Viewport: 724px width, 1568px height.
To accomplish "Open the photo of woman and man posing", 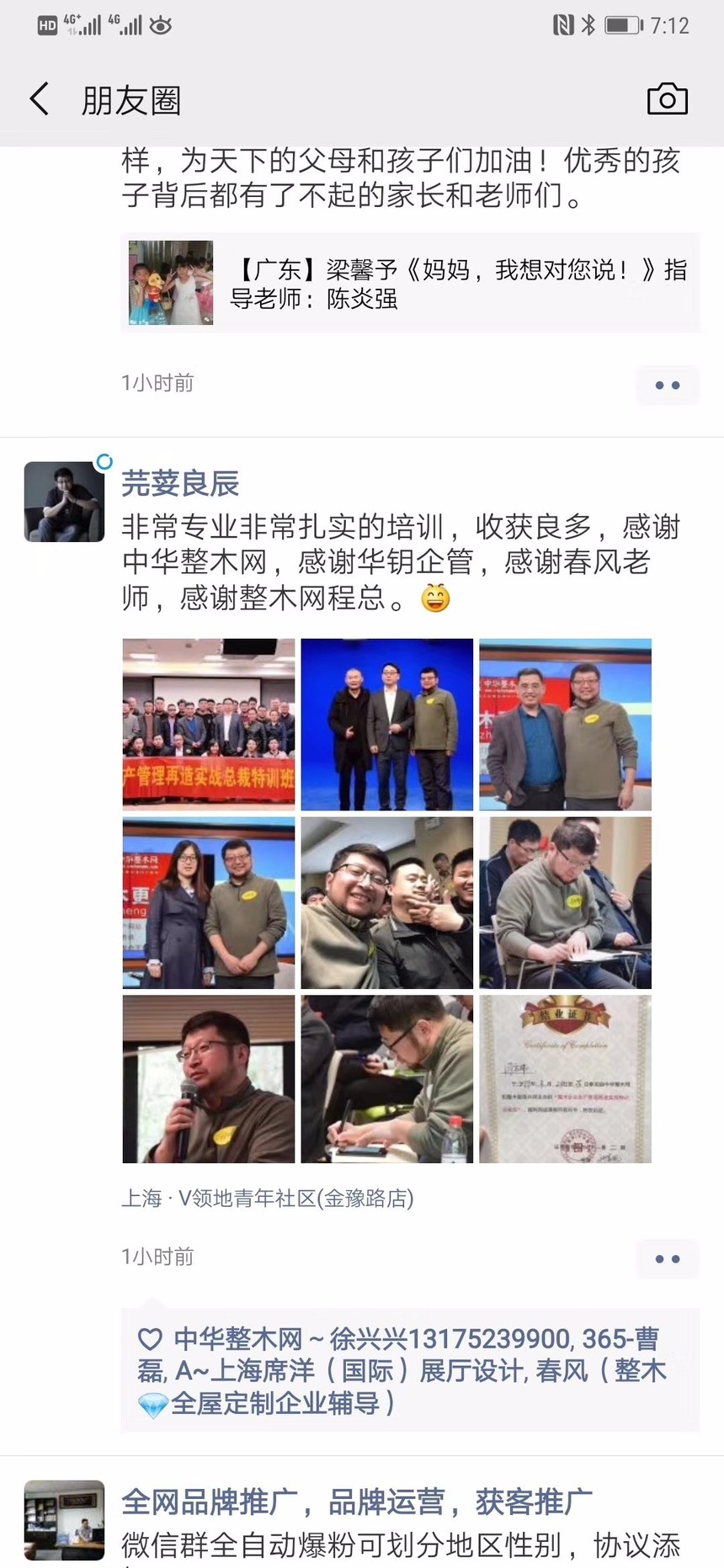I will 209,902.
